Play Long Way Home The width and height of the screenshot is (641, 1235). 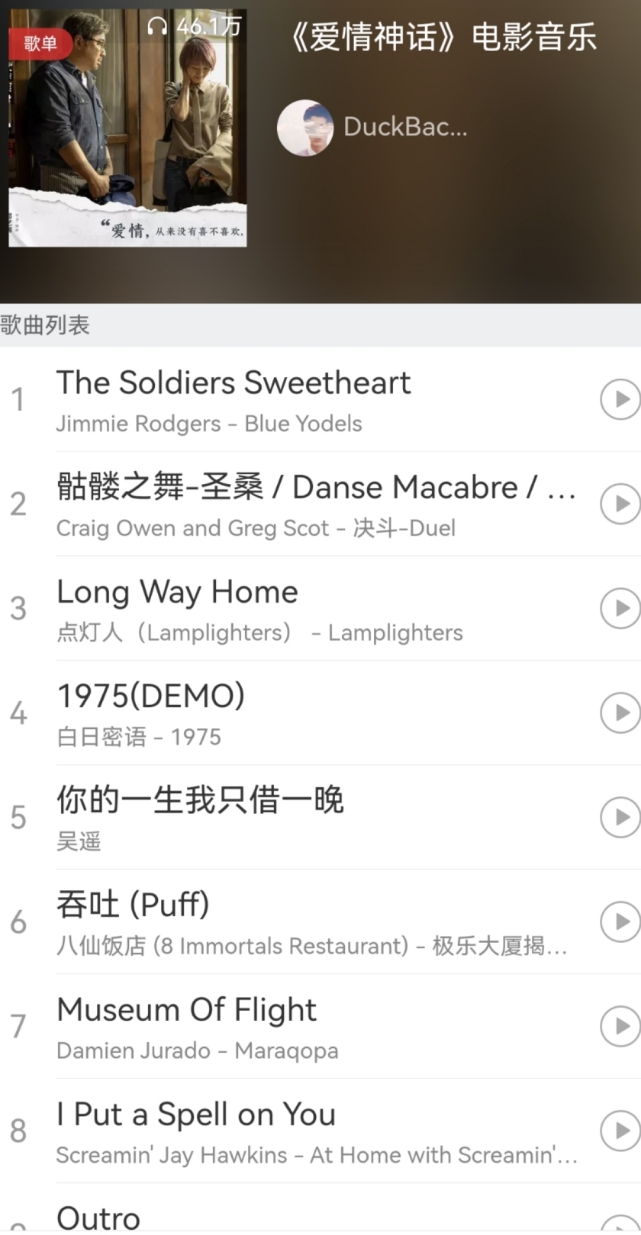(x=620, y=608)
